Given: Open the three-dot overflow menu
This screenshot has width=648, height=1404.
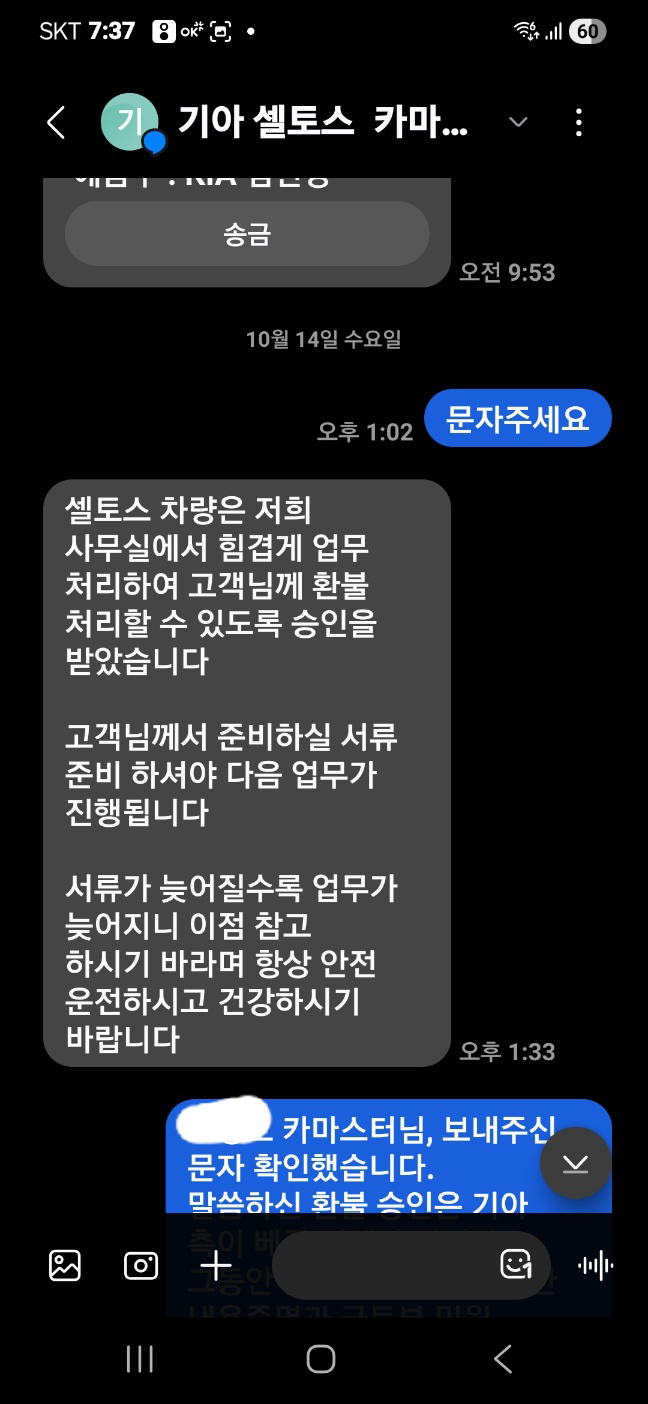Looking at the screenshot, I should coord(579,123).
